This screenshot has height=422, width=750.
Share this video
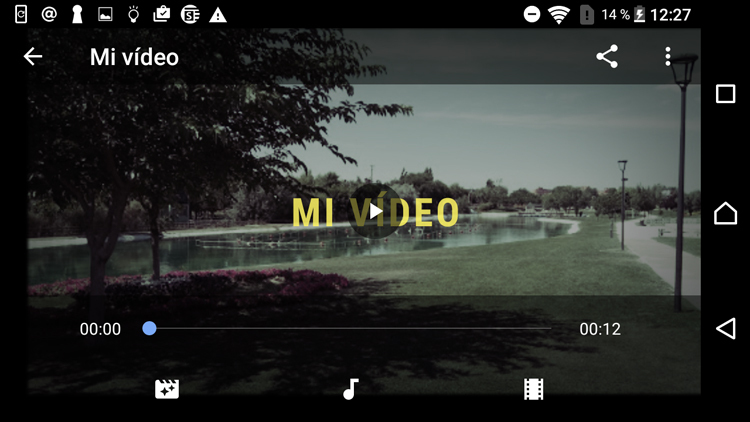click(607, 57)
